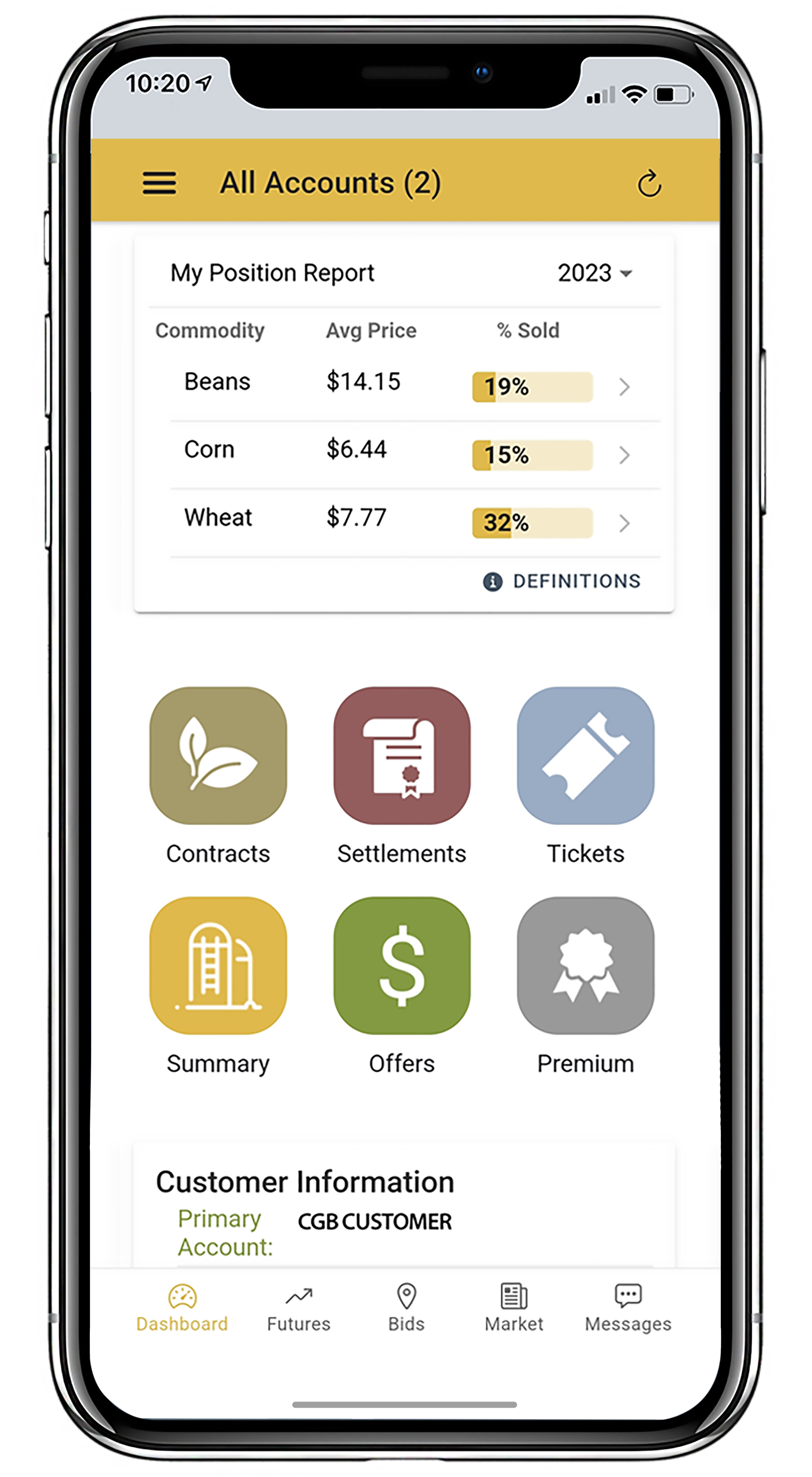Open the Wheat position row

tap(624, 523)
